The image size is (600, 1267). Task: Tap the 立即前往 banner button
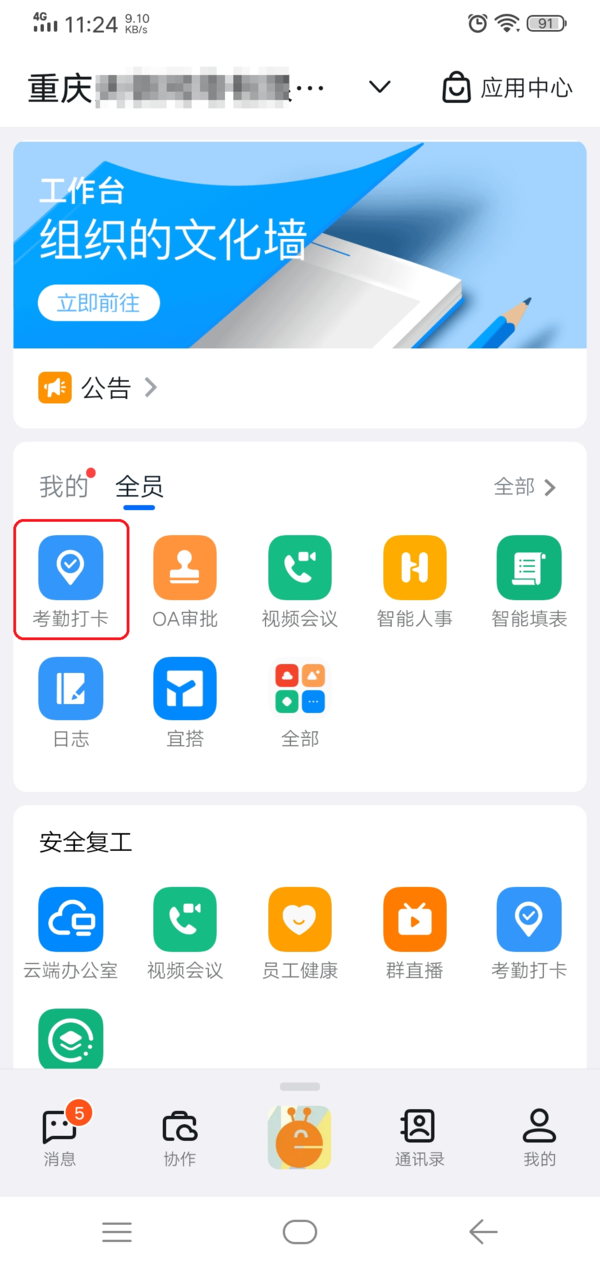click(x=99, y=303)
